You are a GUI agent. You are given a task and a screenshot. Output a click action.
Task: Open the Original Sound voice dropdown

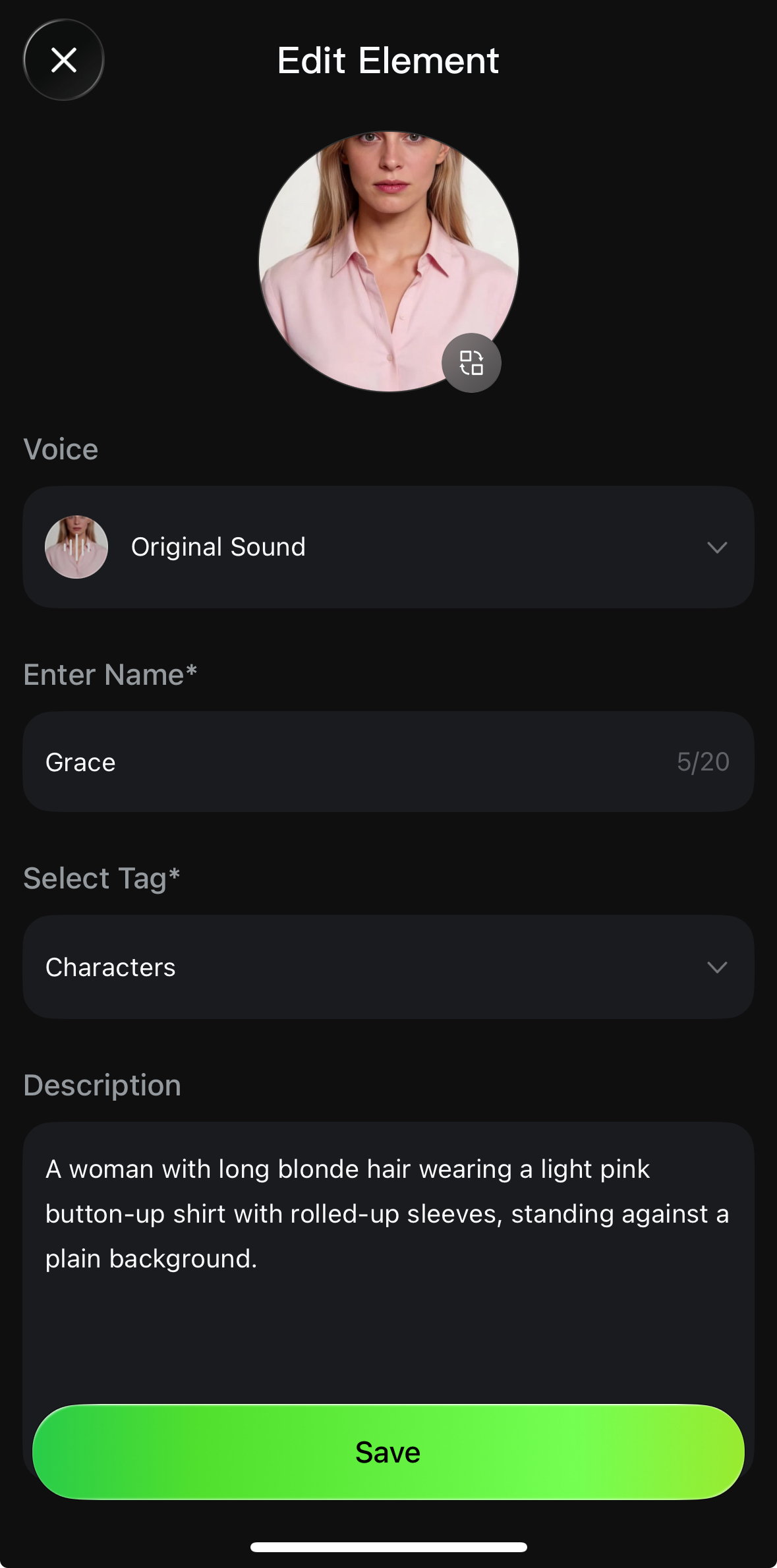click(x=388, y=547)
